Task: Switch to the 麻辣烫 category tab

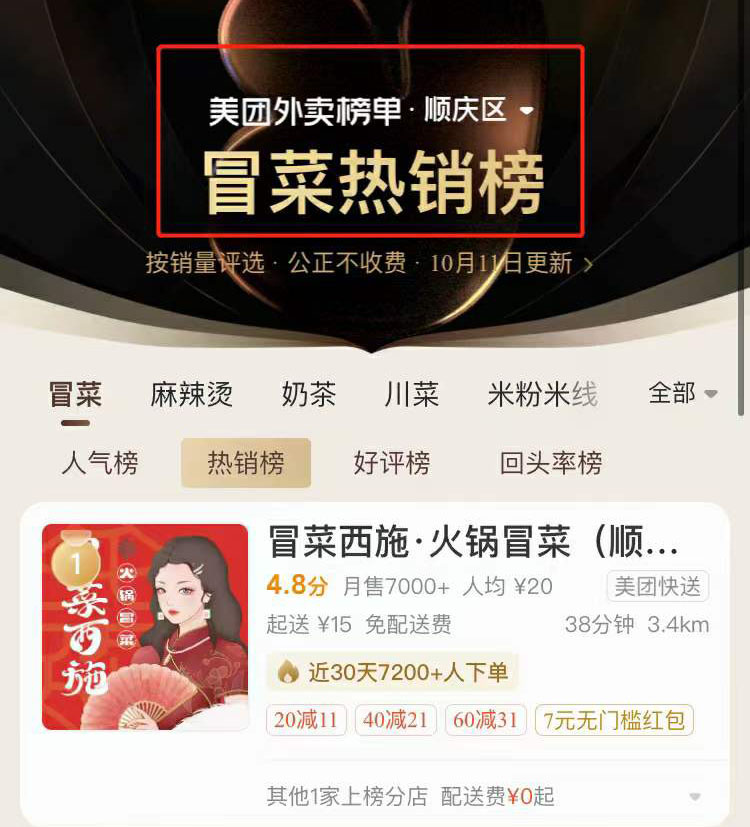Action: (x=191, y=394)
